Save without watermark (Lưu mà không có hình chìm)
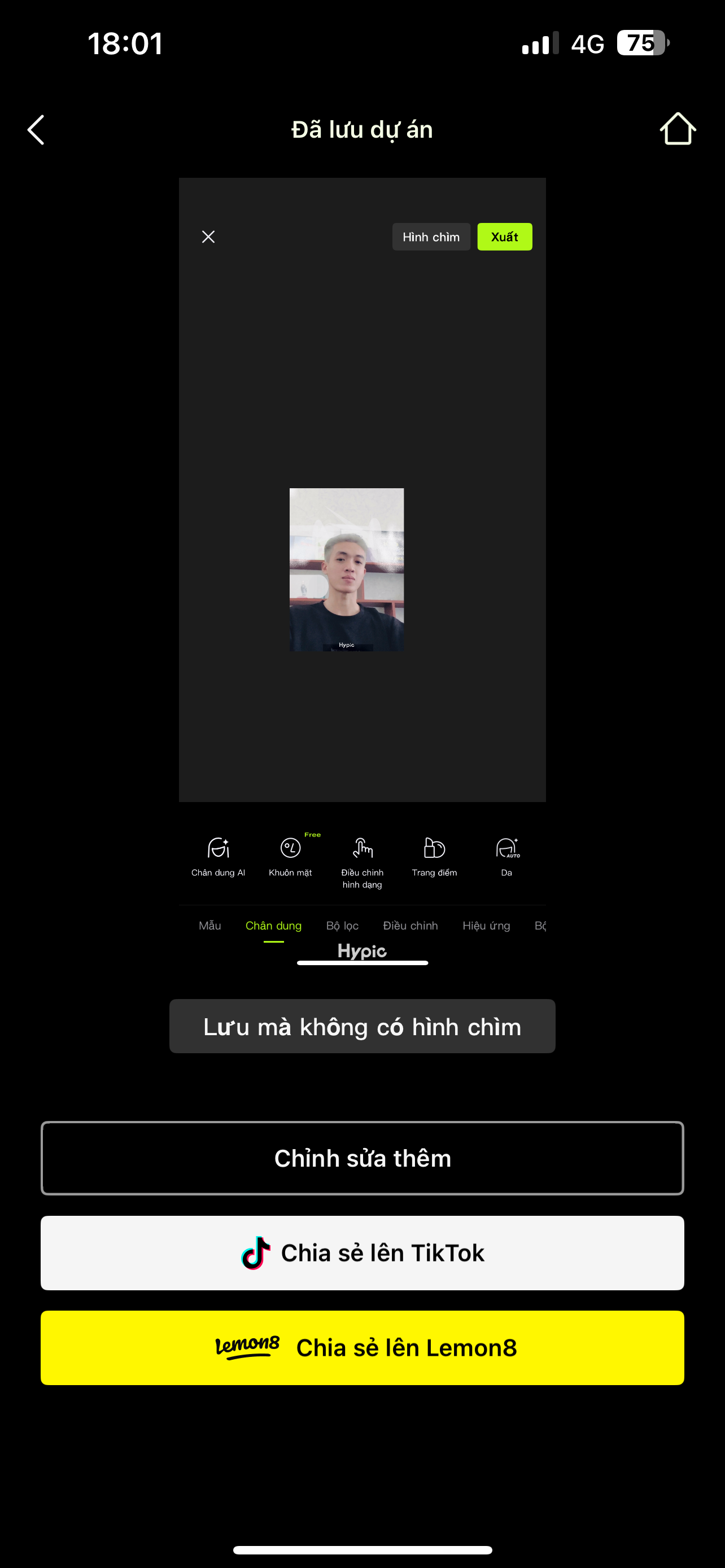Image resolution: width=725 pixels, height=1568 pixels. tap(362, 1026)
